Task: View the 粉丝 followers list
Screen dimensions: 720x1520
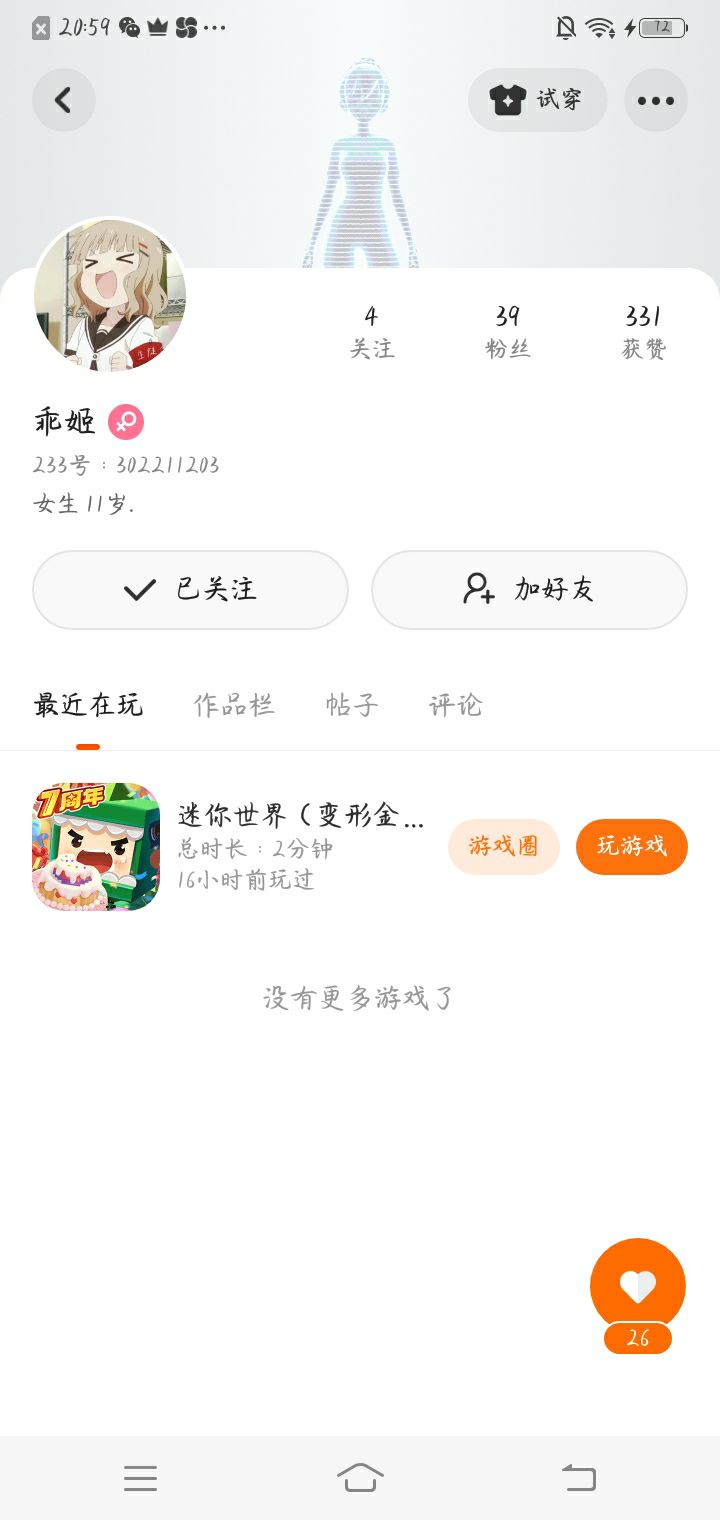Action: pyautogui.click(x=507, y=332)
